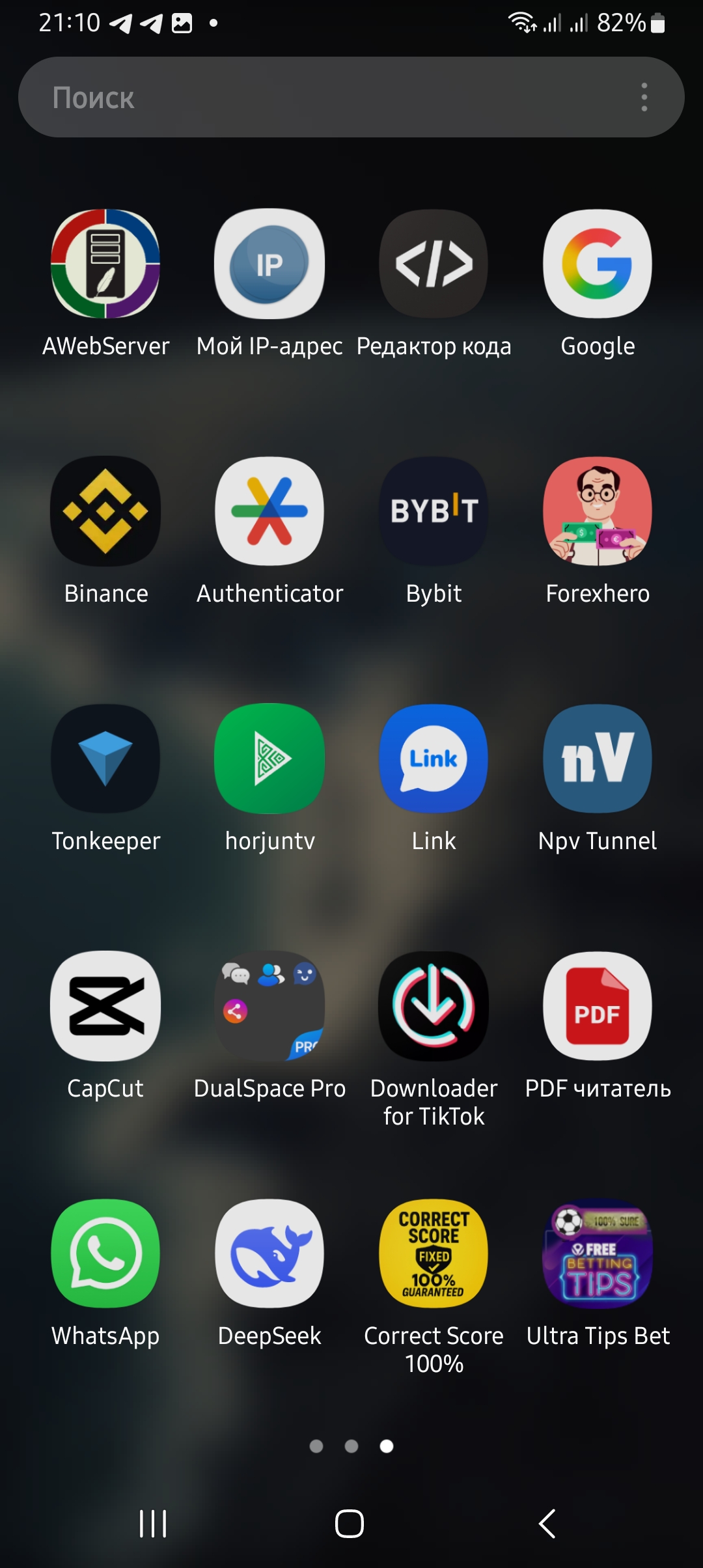Launch the DeepSeek app
Image resolution: width=703 pixels, height=1568 pixels.
[x=269, y=1253]
